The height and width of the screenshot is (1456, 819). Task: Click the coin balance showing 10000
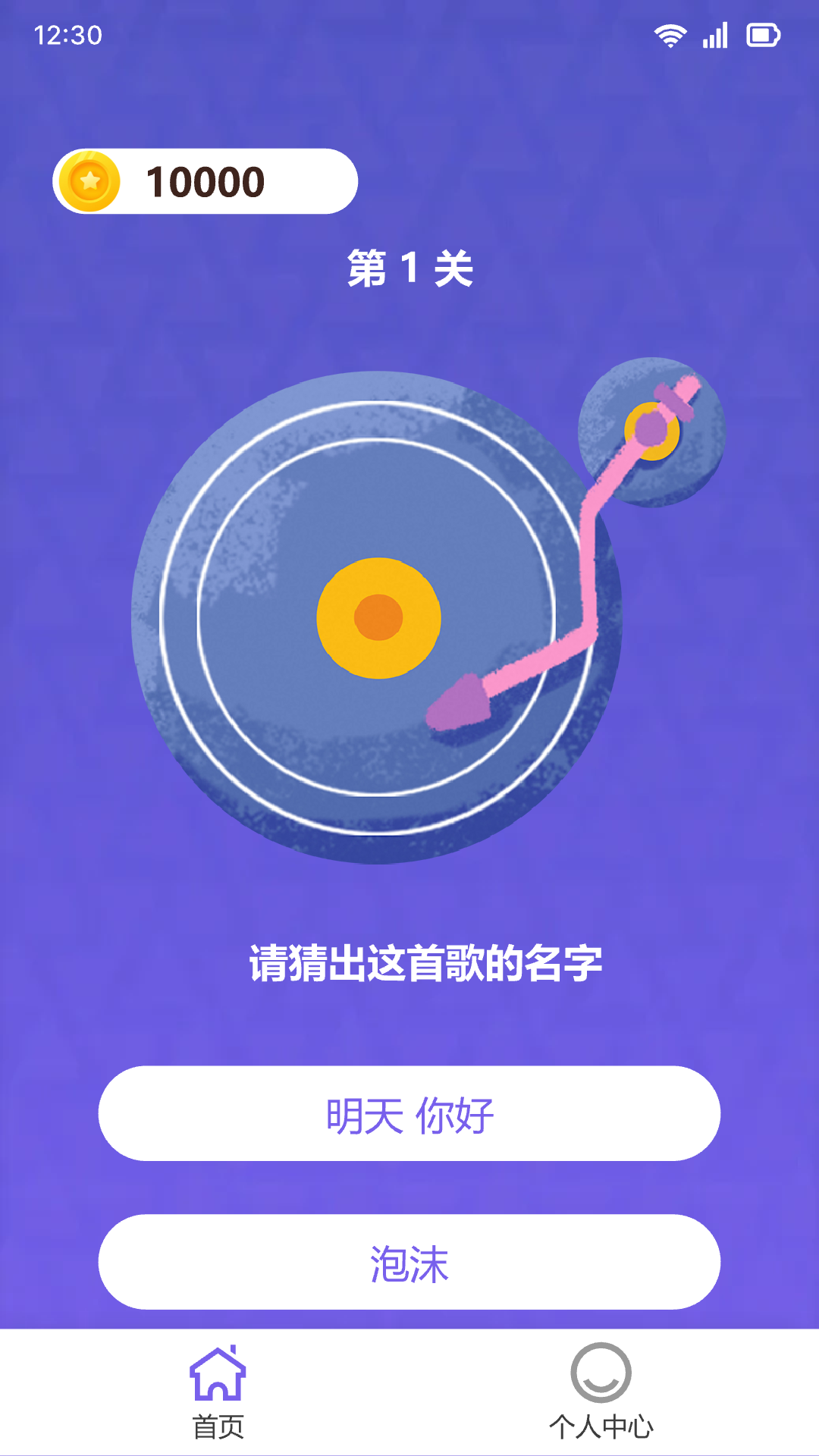[205, 181]
